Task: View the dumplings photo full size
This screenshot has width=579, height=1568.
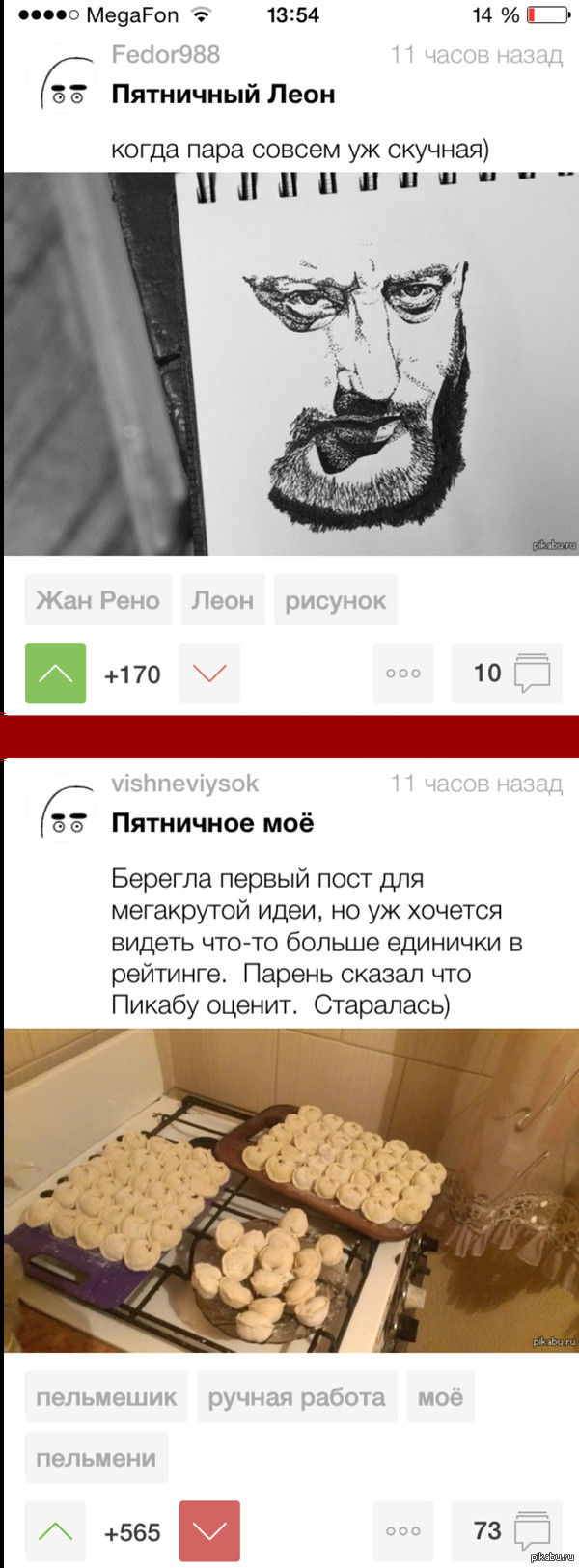Action: 289,1189
